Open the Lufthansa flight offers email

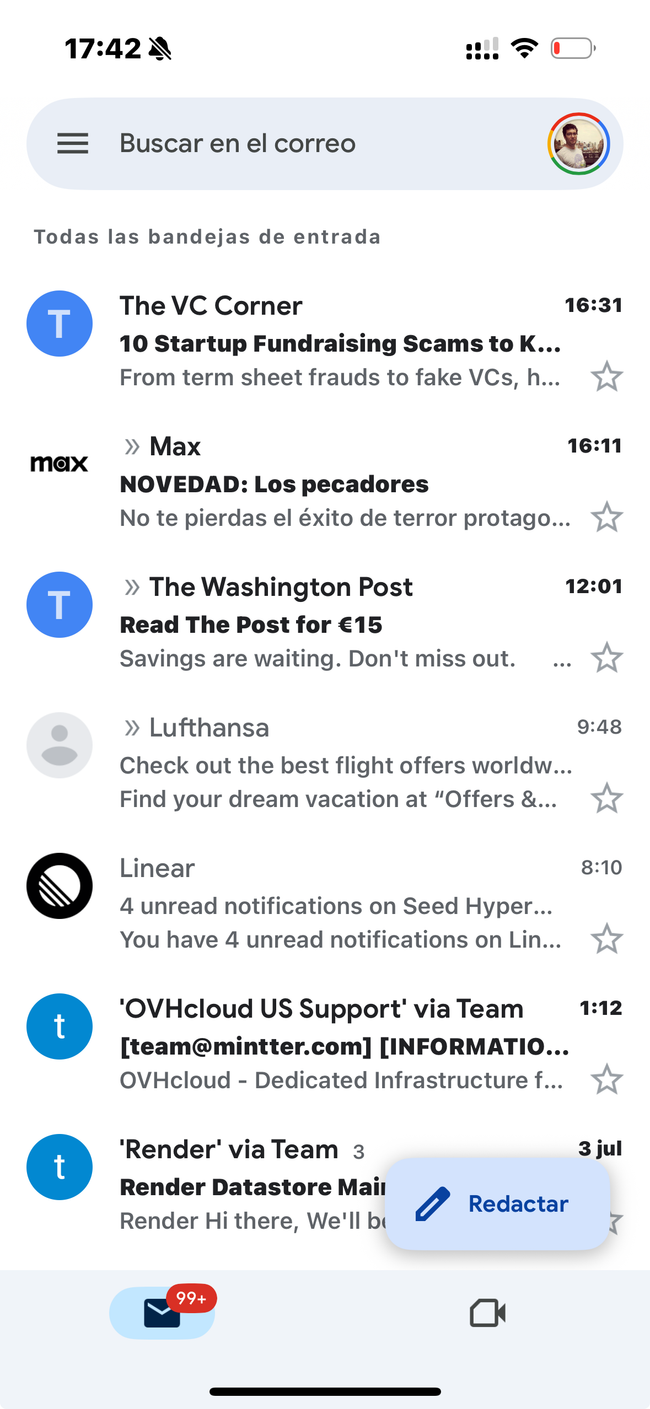coord(340,765)
